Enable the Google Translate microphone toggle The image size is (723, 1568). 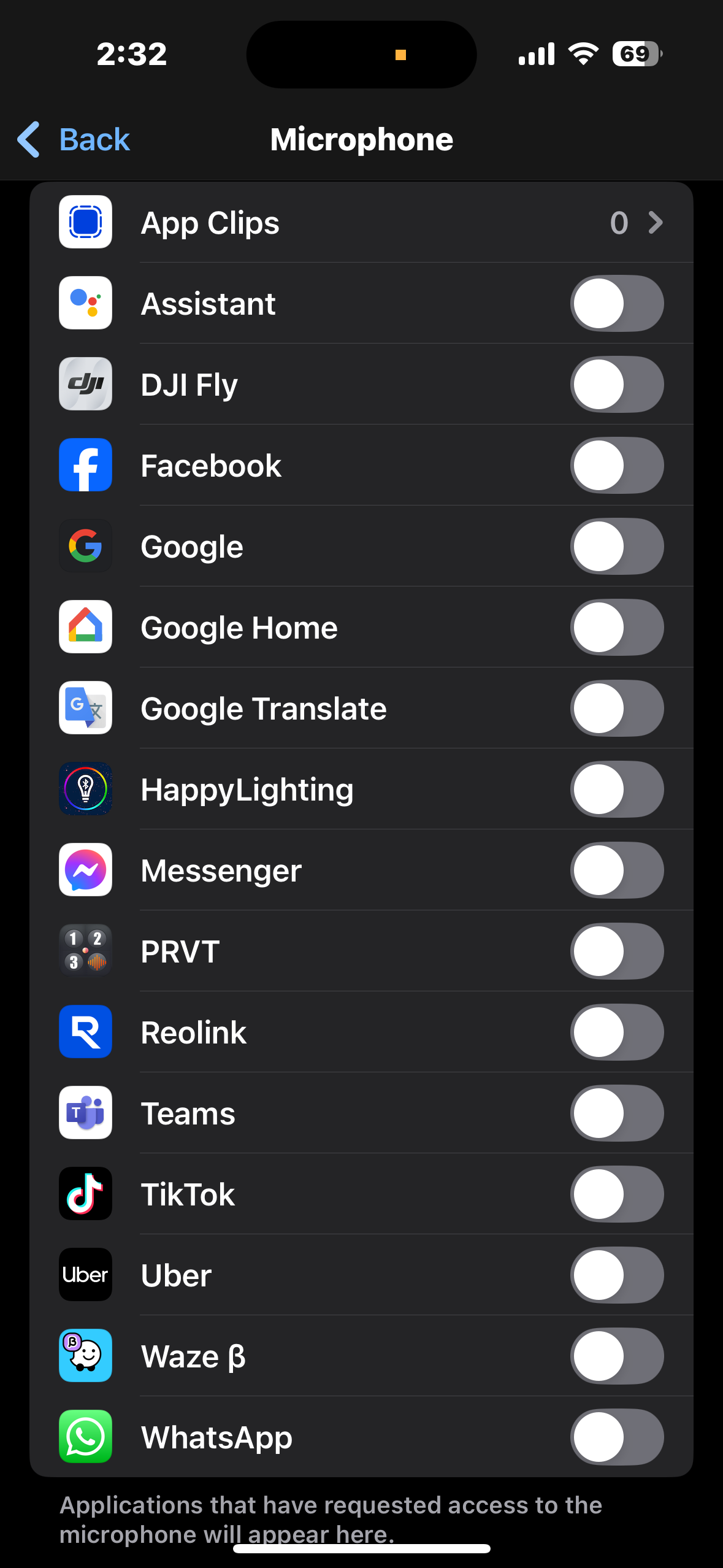pyautogui.click(x=616, y=709)
